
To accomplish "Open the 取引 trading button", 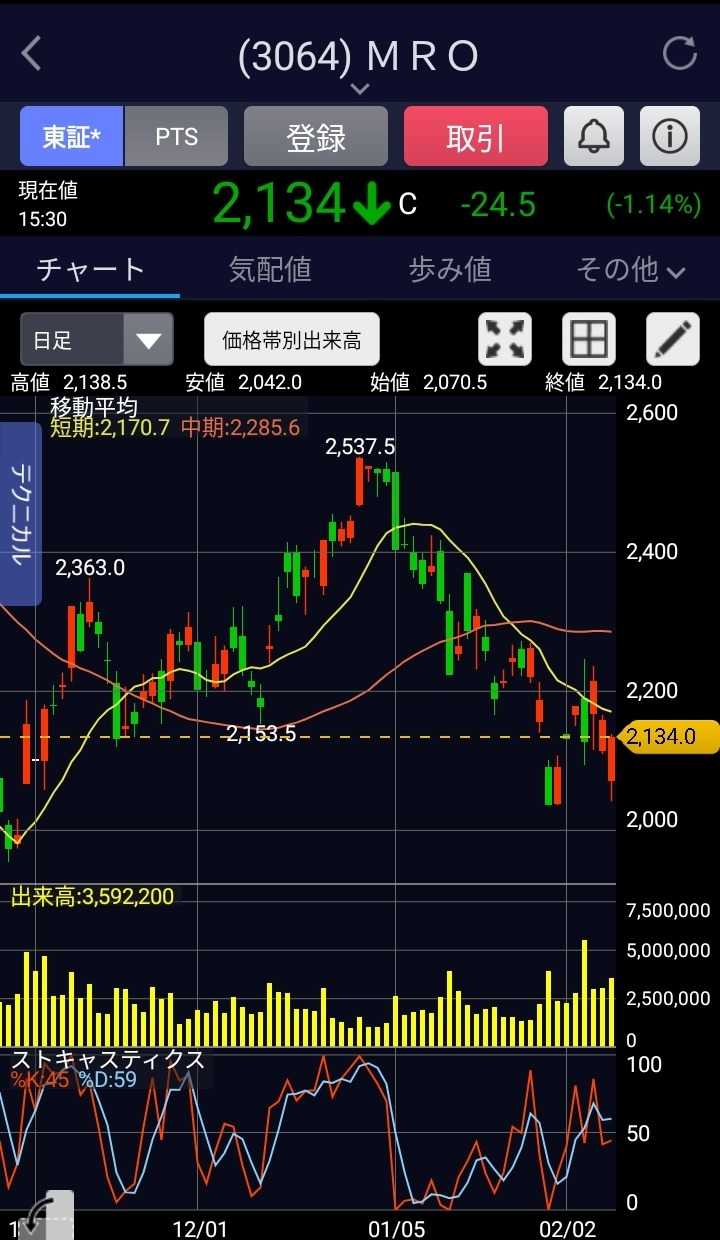I will pyautogui.click(x=476, y=136).
